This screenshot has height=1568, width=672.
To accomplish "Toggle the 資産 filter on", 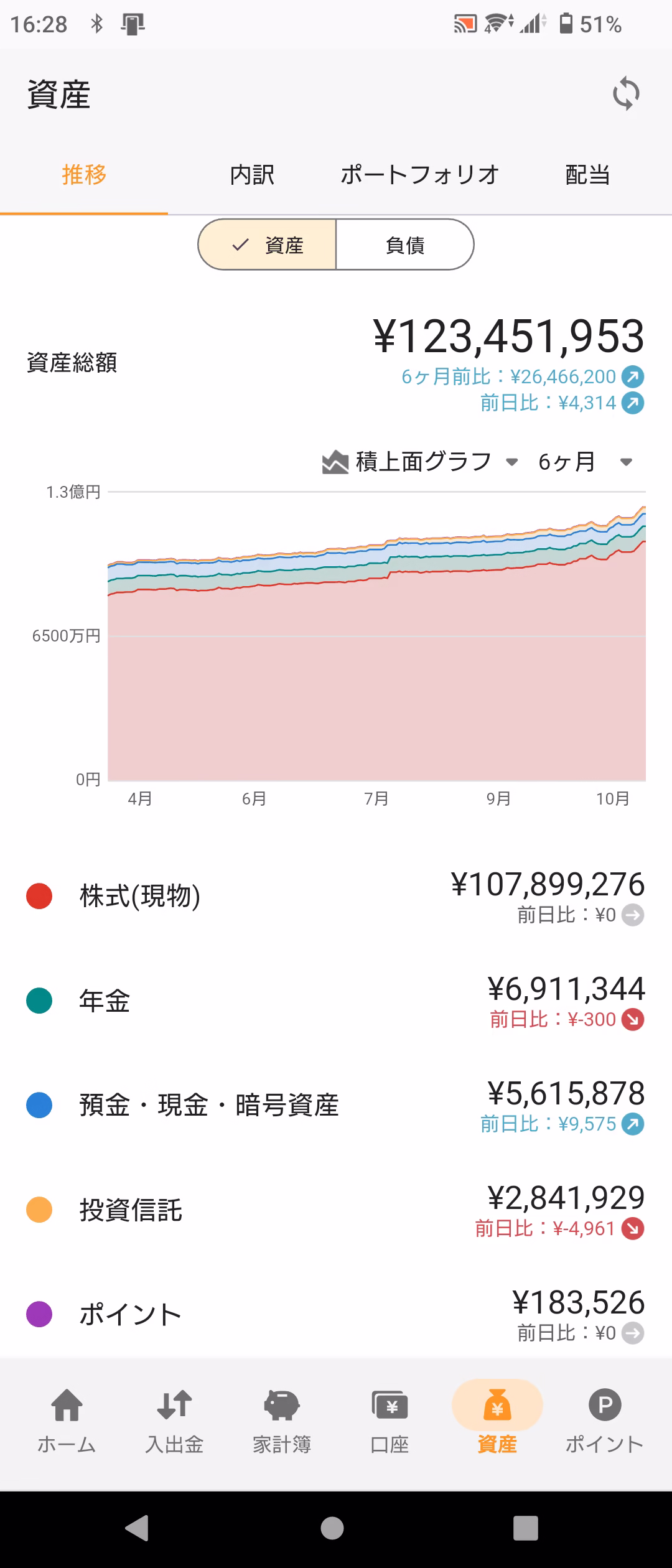I will [x=266, y=245].
